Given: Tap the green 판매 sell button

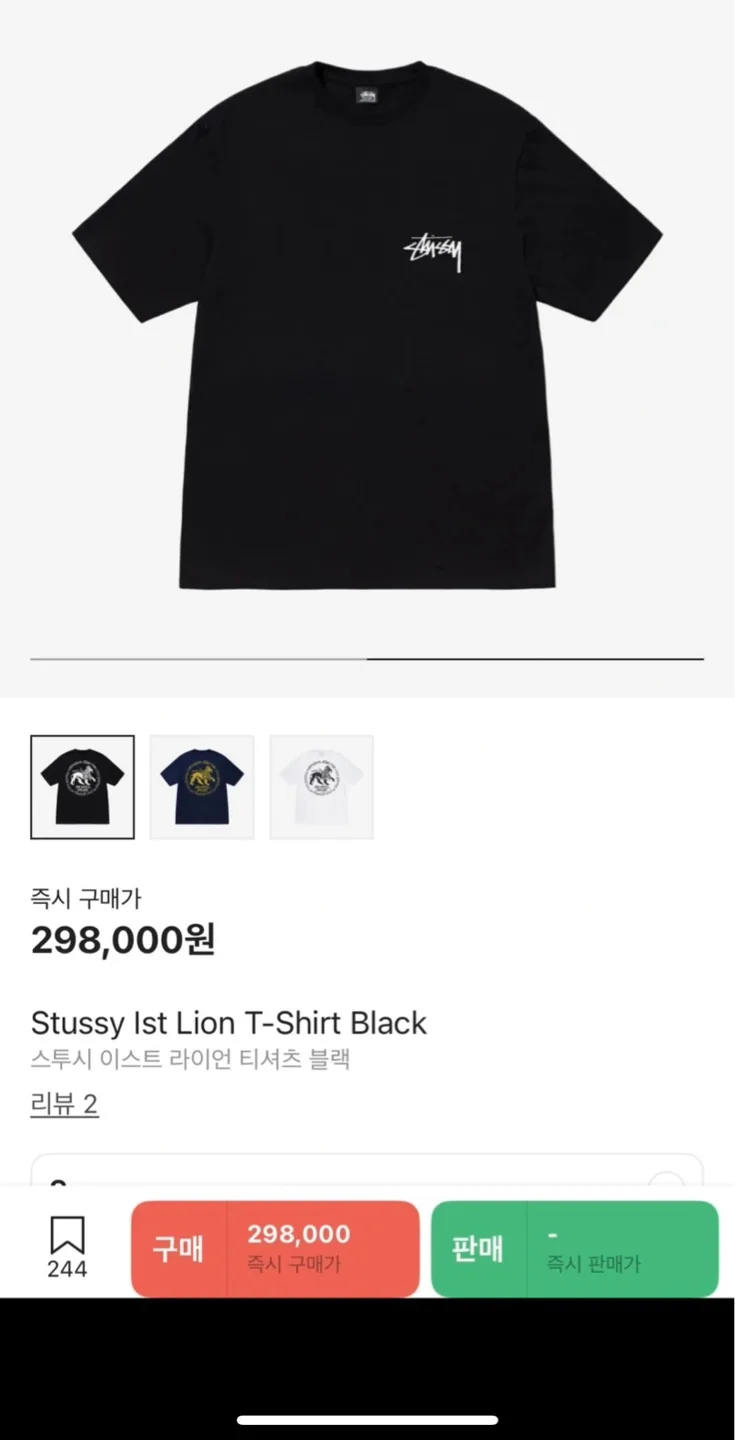Looking at the screenshot, I should (x=574, y=1249).
